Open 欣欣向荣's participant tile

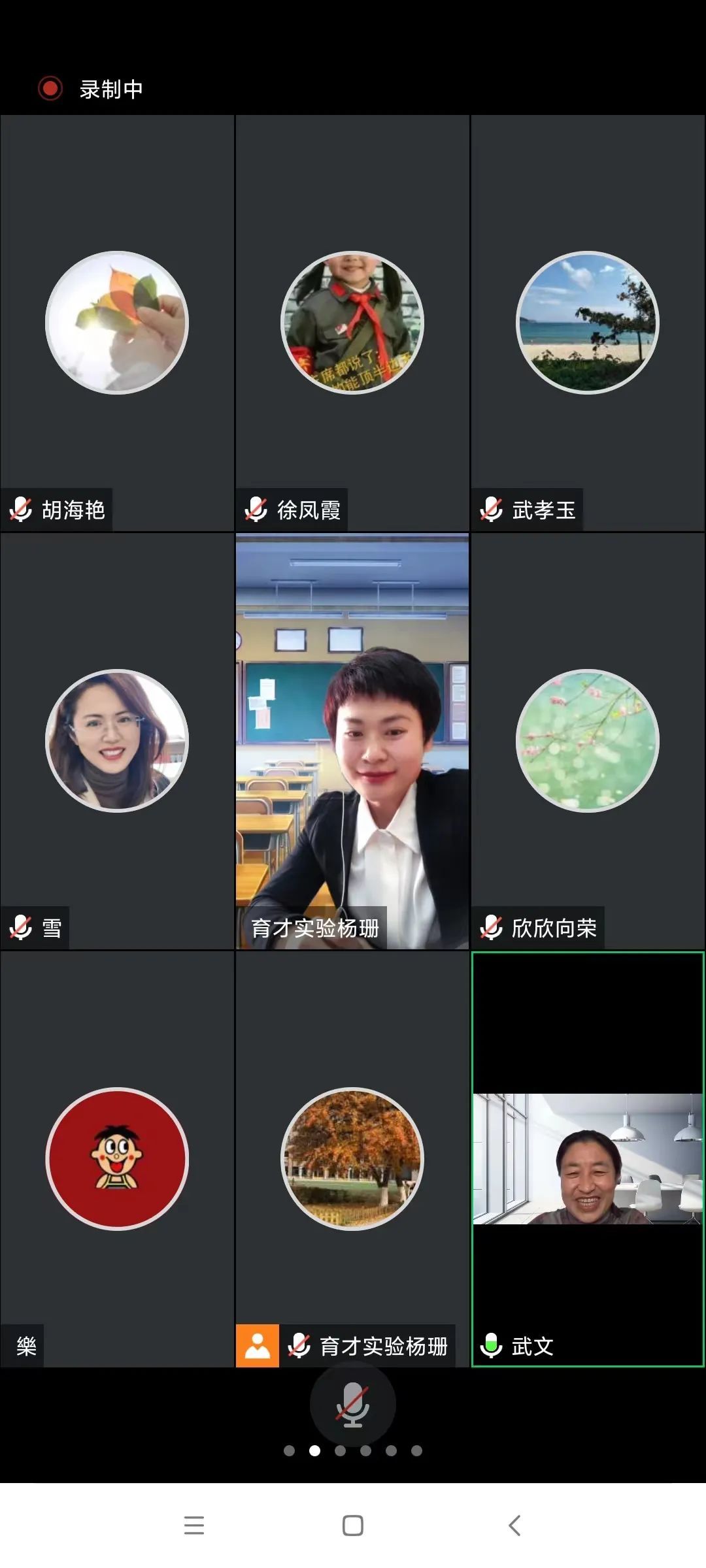(x=587, y=741)
